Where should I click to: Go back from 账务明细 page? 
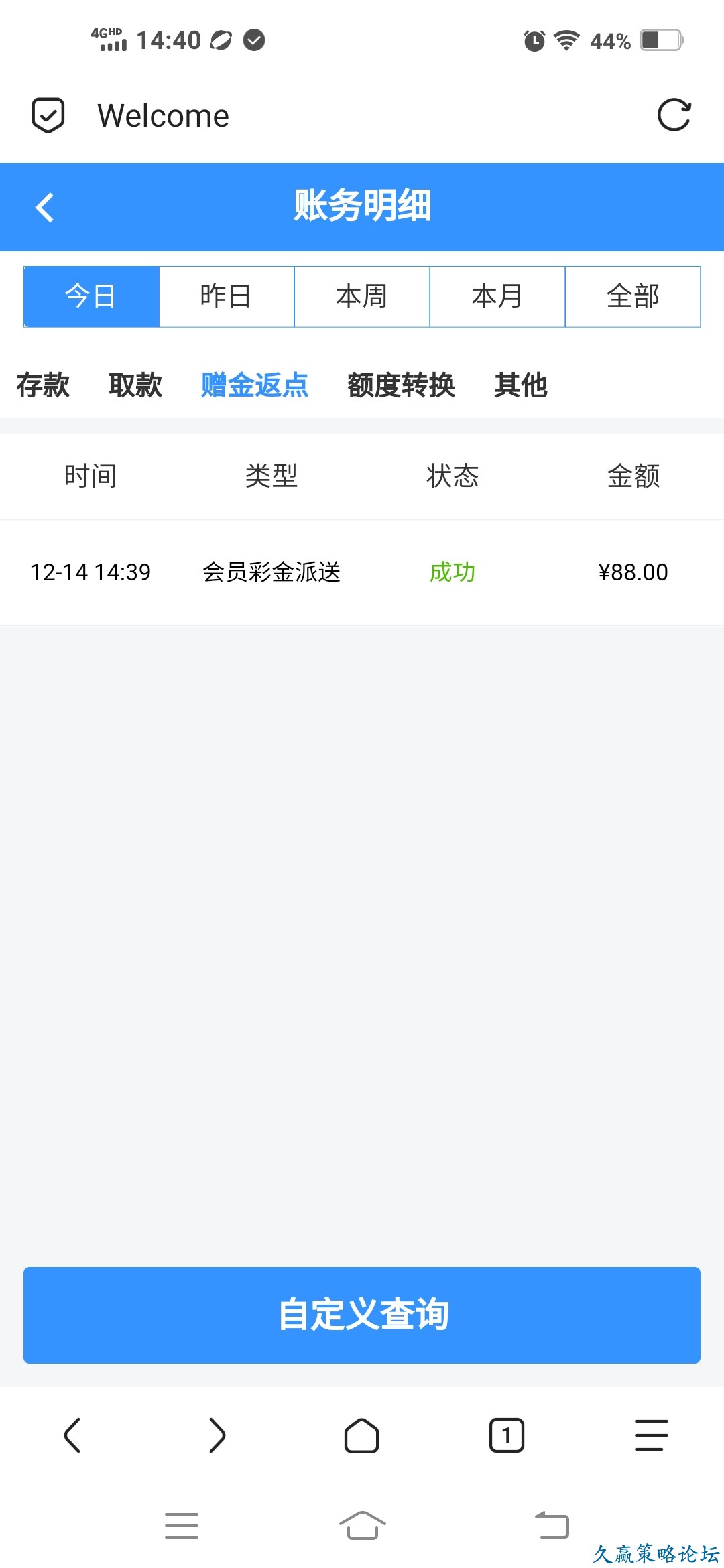click(x=45, y=207)
